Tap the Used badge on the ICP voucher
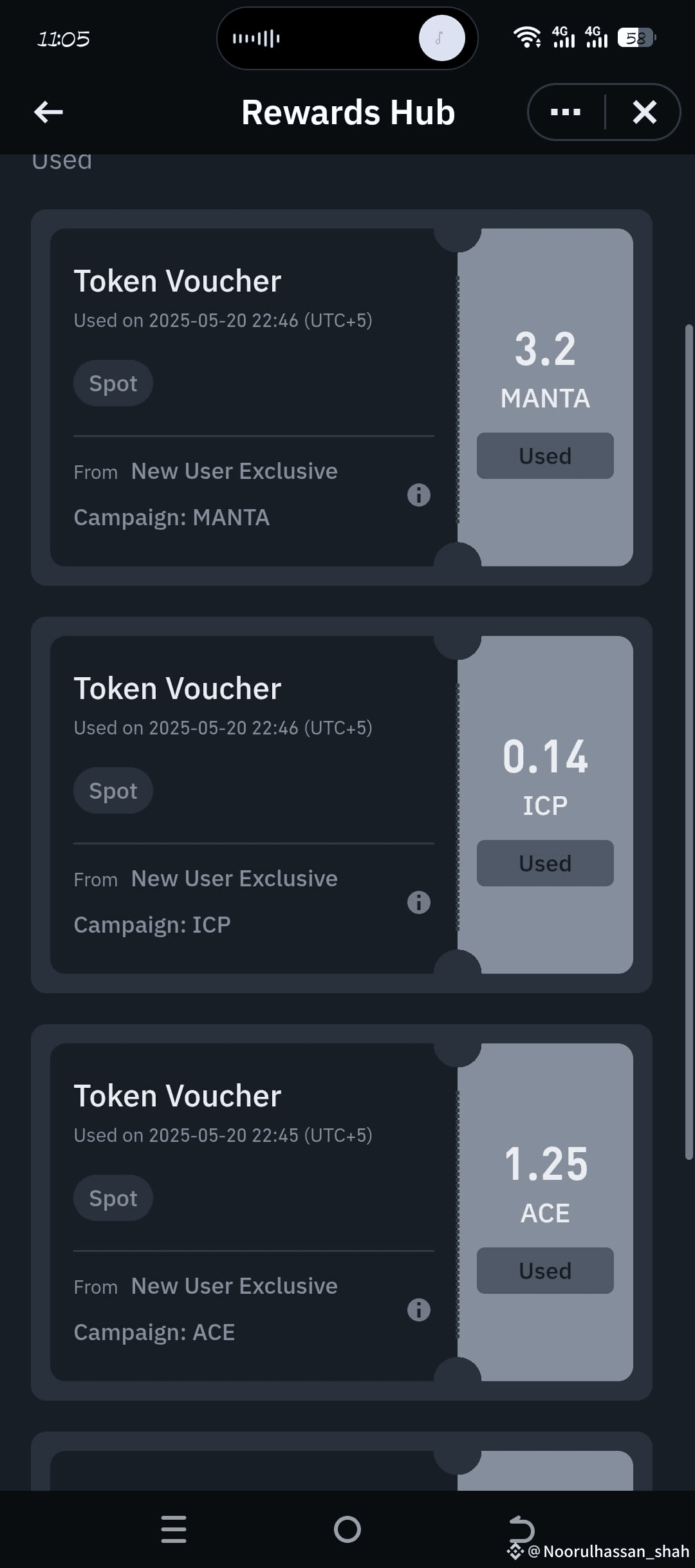695x1568 pixels. 544,863
